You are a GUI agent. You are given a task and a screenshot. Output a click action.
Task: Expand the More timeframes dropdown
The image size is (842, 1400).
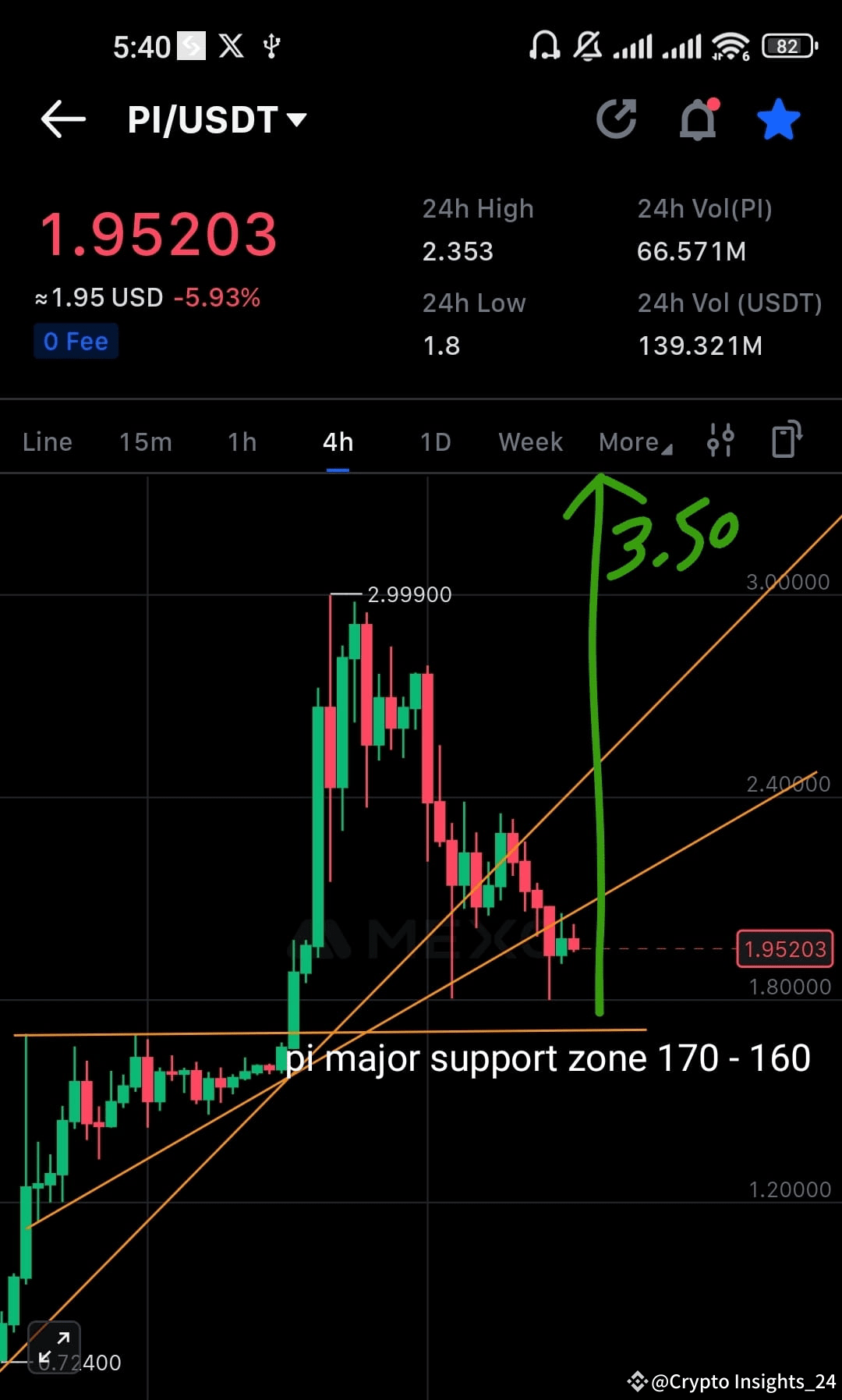point(633,441)
